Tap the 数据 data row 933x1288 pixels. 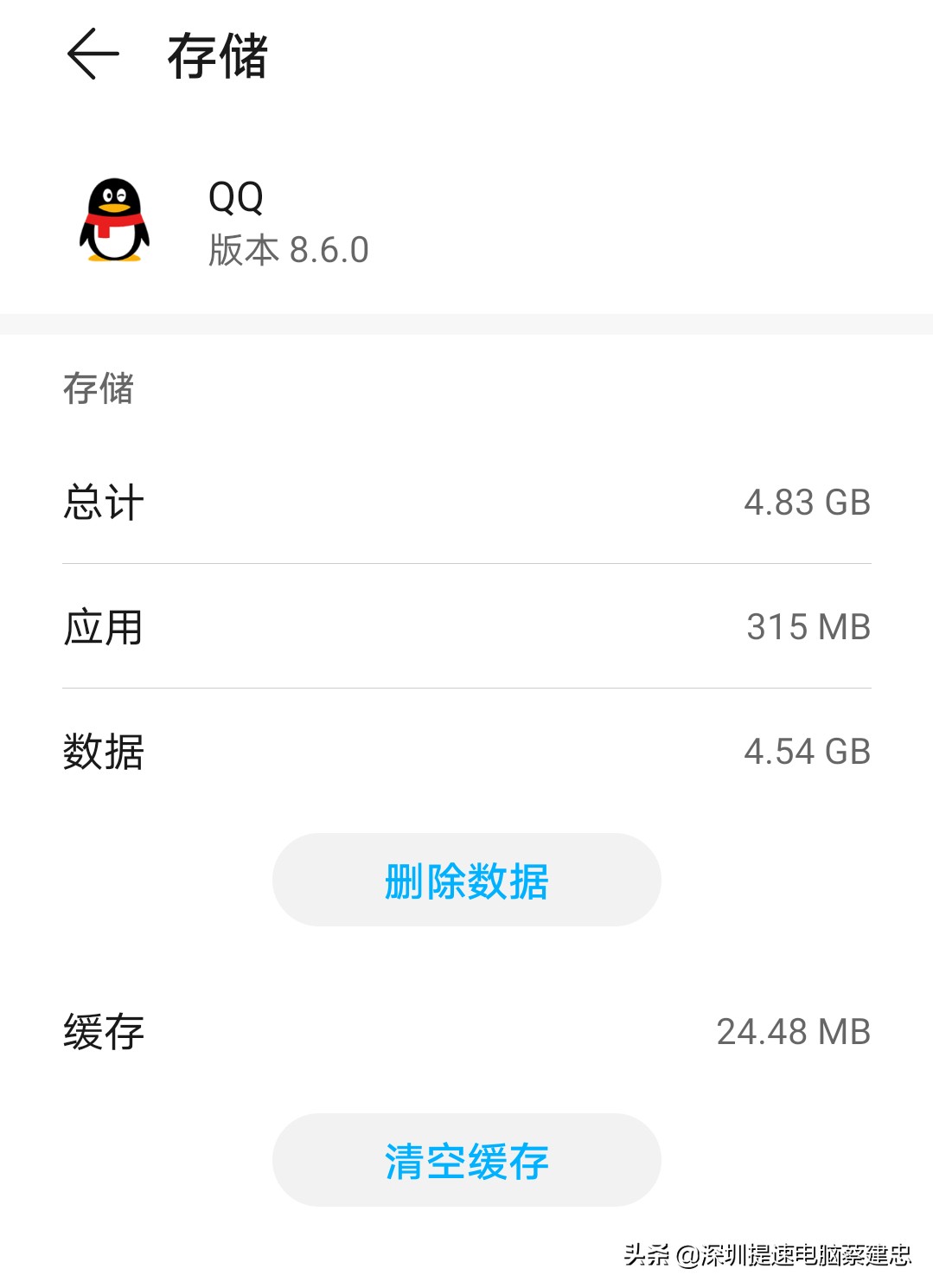[101, 752]
